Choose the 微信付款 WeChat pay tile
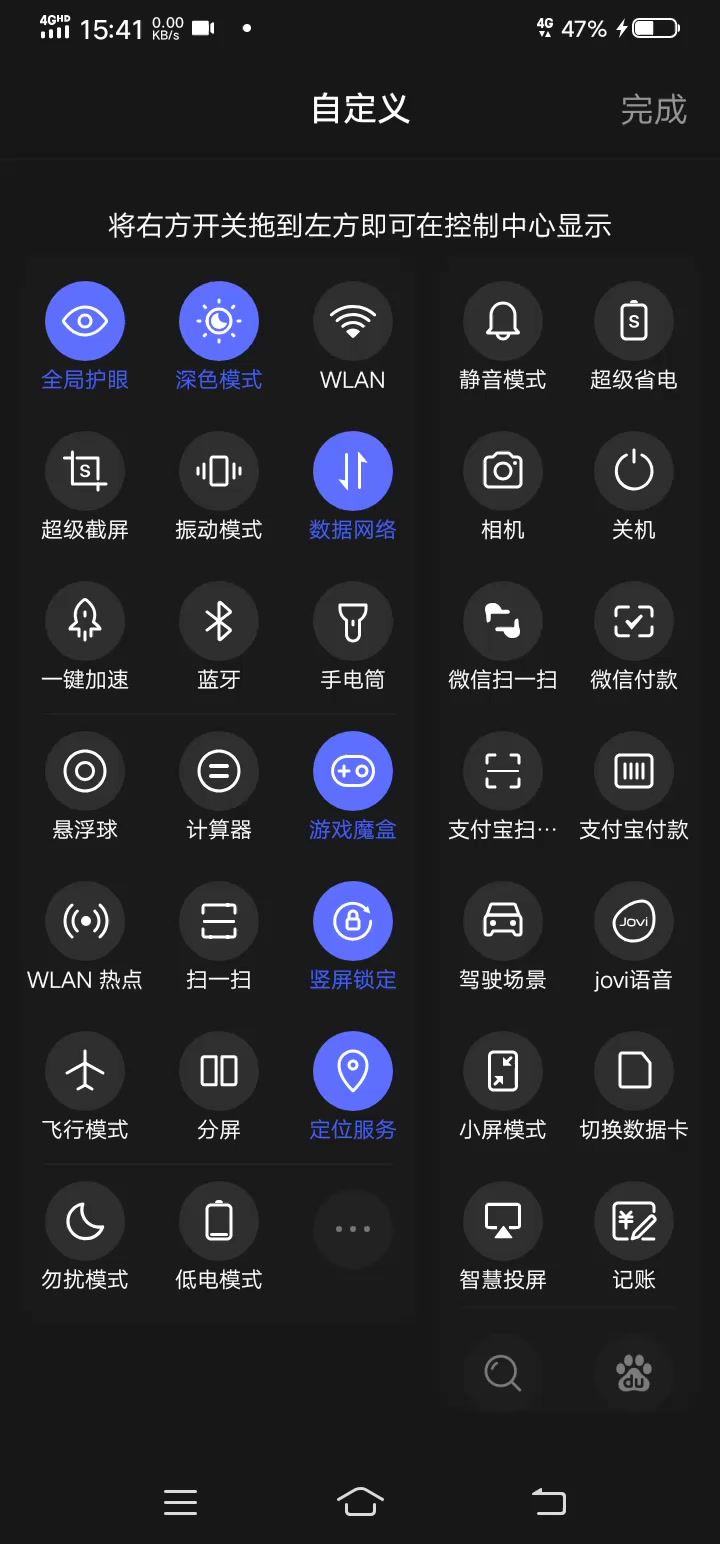 634,622
